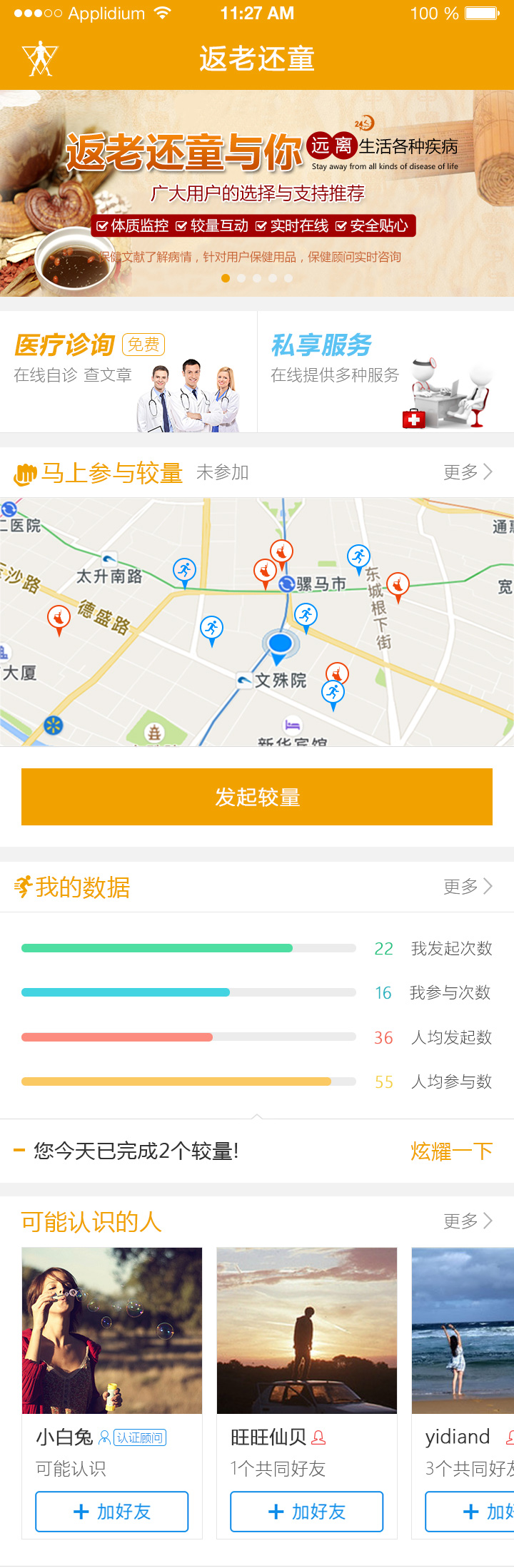Open 旺旺仙贝's profile photo
514x1568 pixels.
[307, 1330]
